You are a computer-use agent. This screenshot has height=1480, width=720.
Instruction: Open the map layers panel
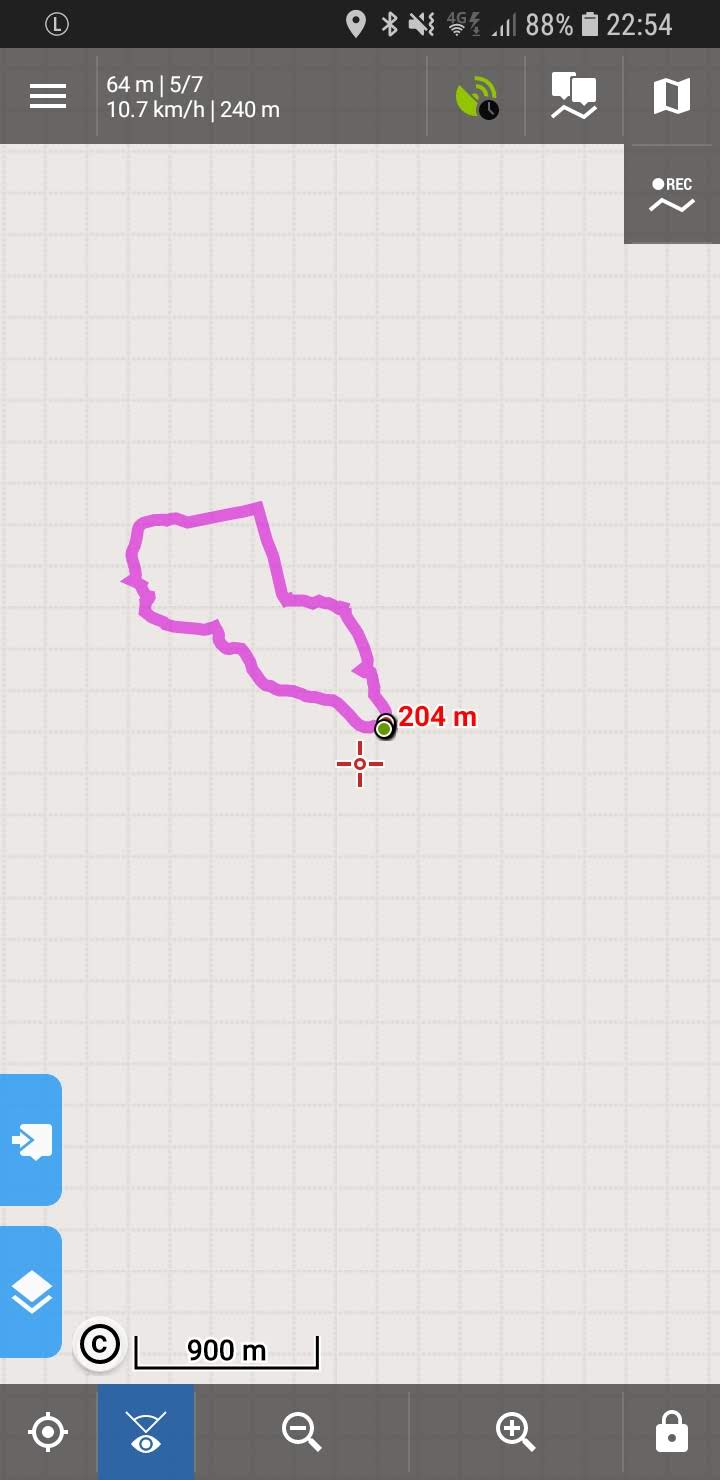[x=31, y=1292]
